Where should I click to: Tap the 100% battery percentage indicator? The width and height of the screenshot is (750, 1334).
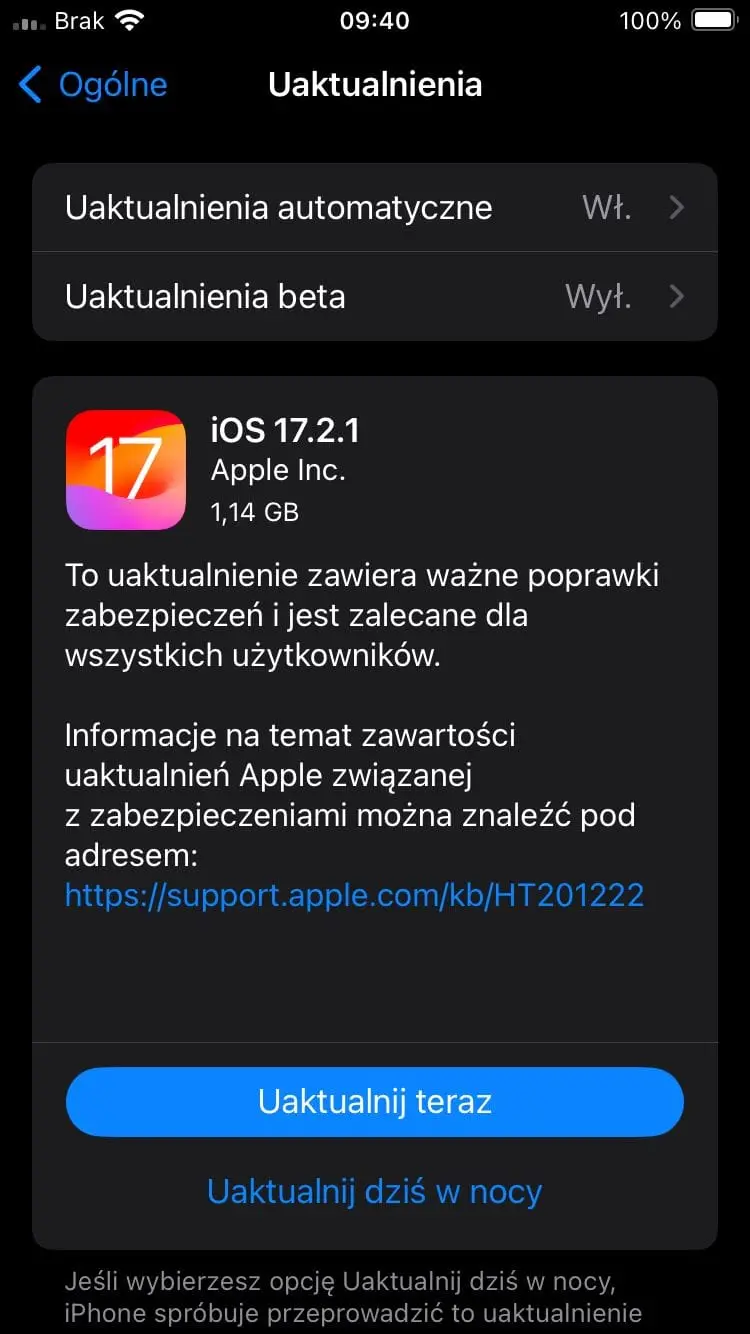click(648, 20)
